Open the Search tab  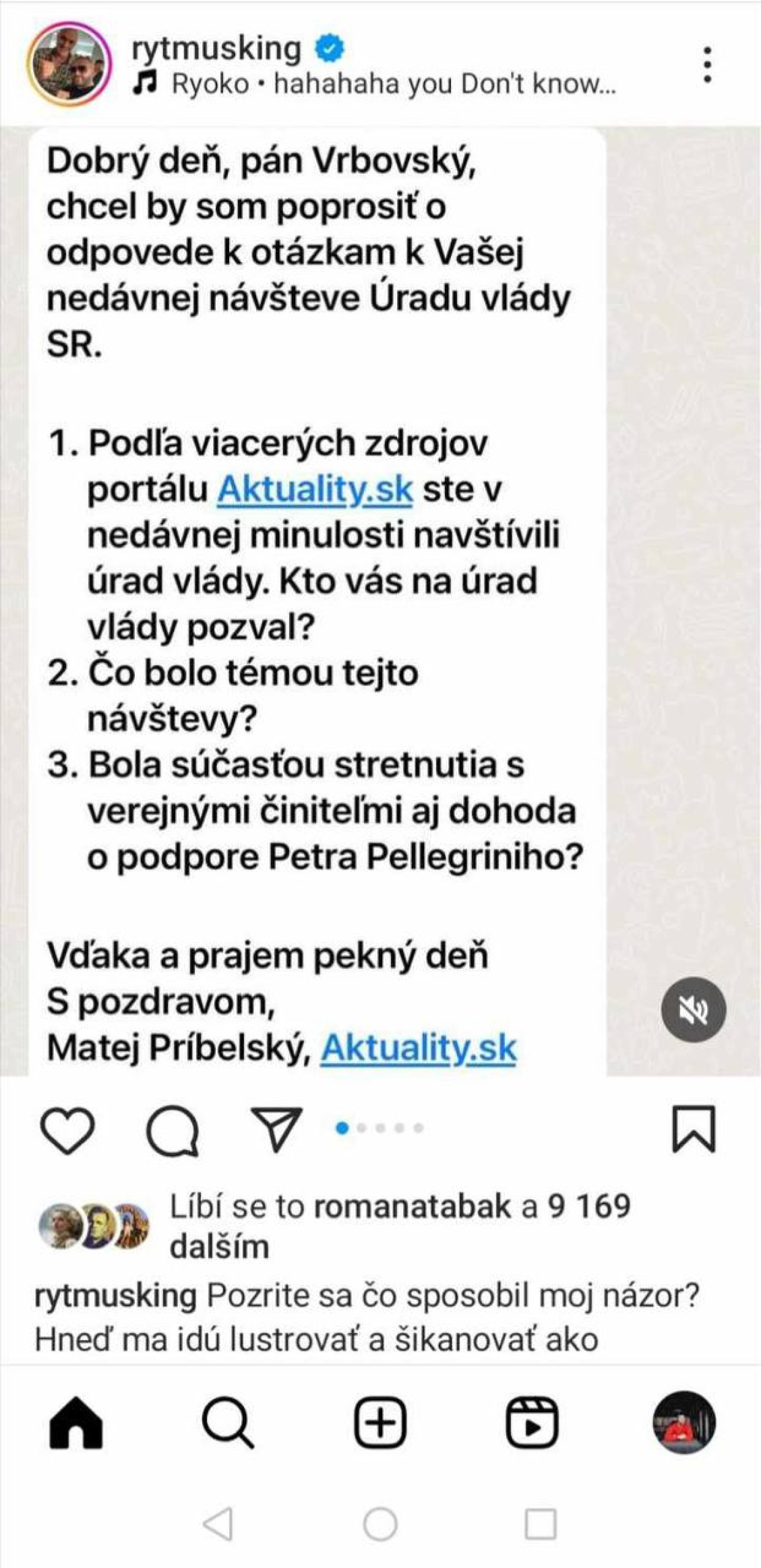(x=229, y=1423)
